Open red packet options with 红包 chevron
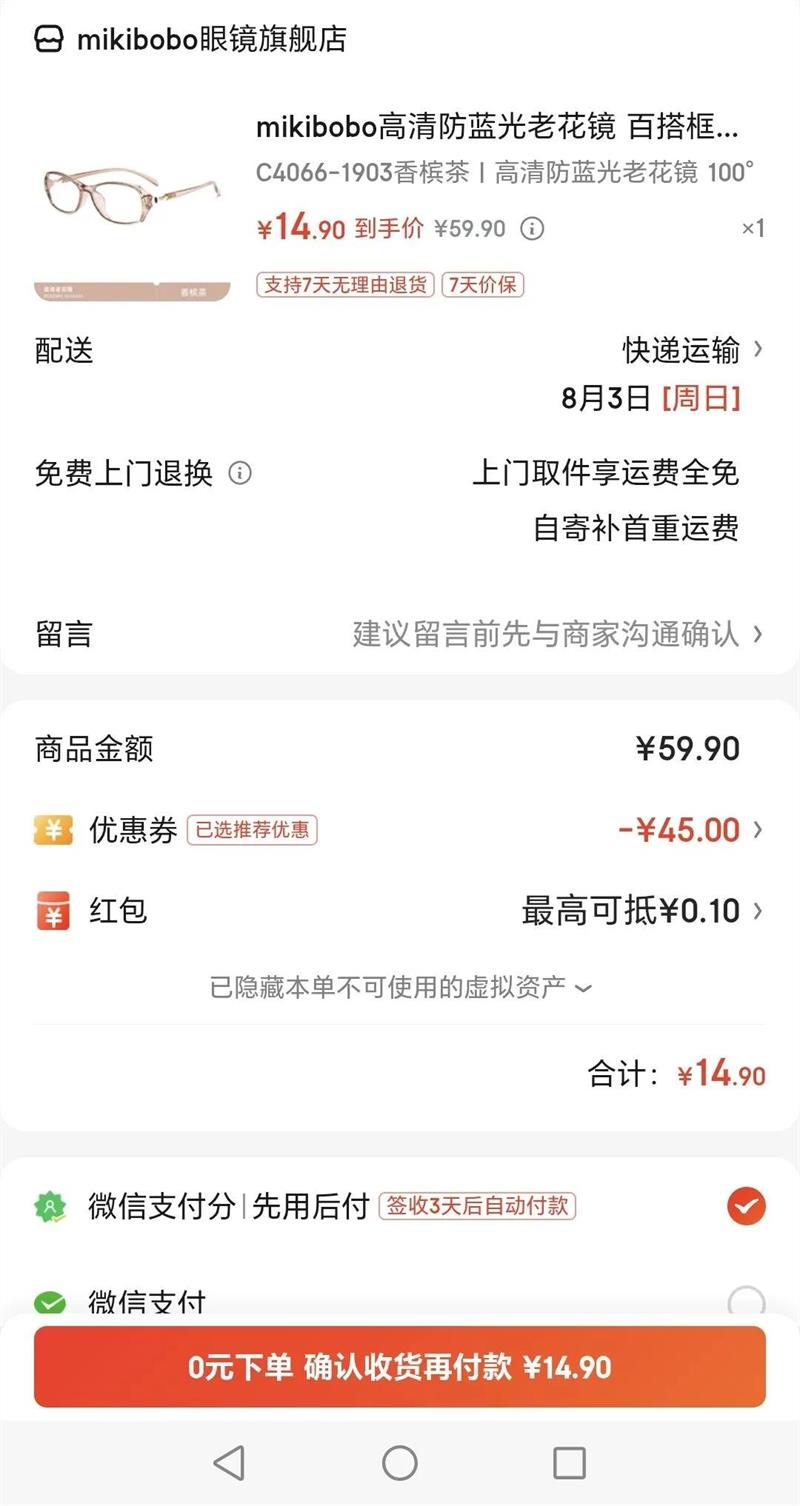This screenshot has width=800, height=1506. 757,911
